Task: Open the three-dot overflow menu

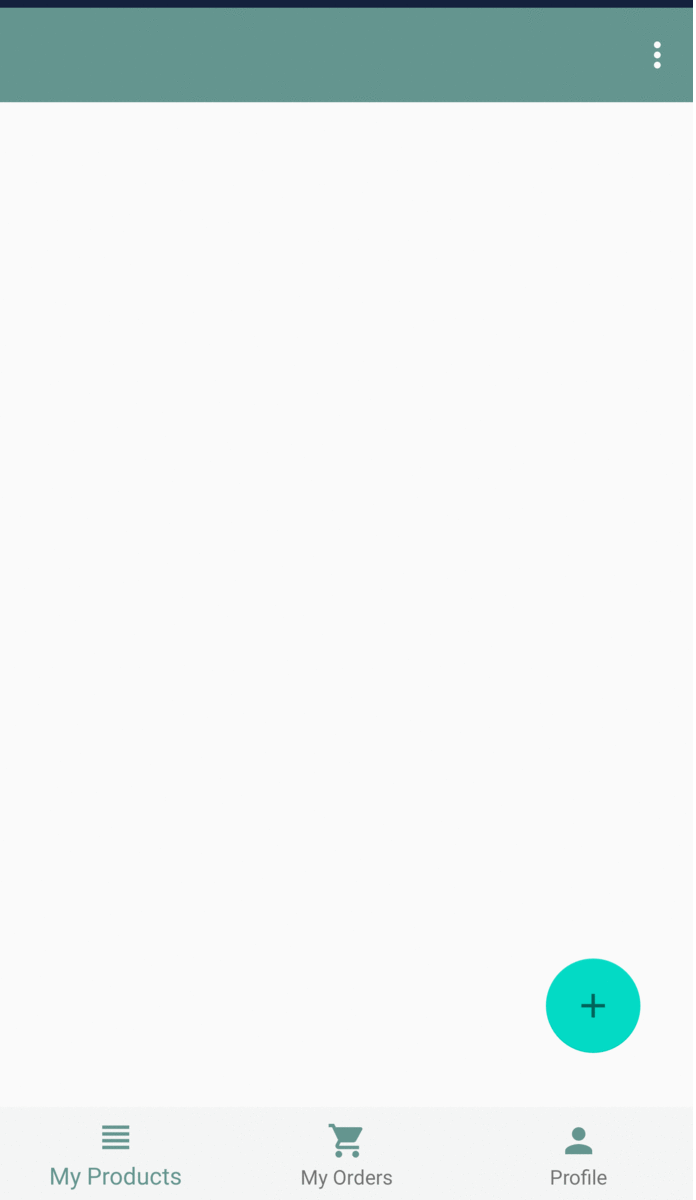Action: tap(657, 55)
